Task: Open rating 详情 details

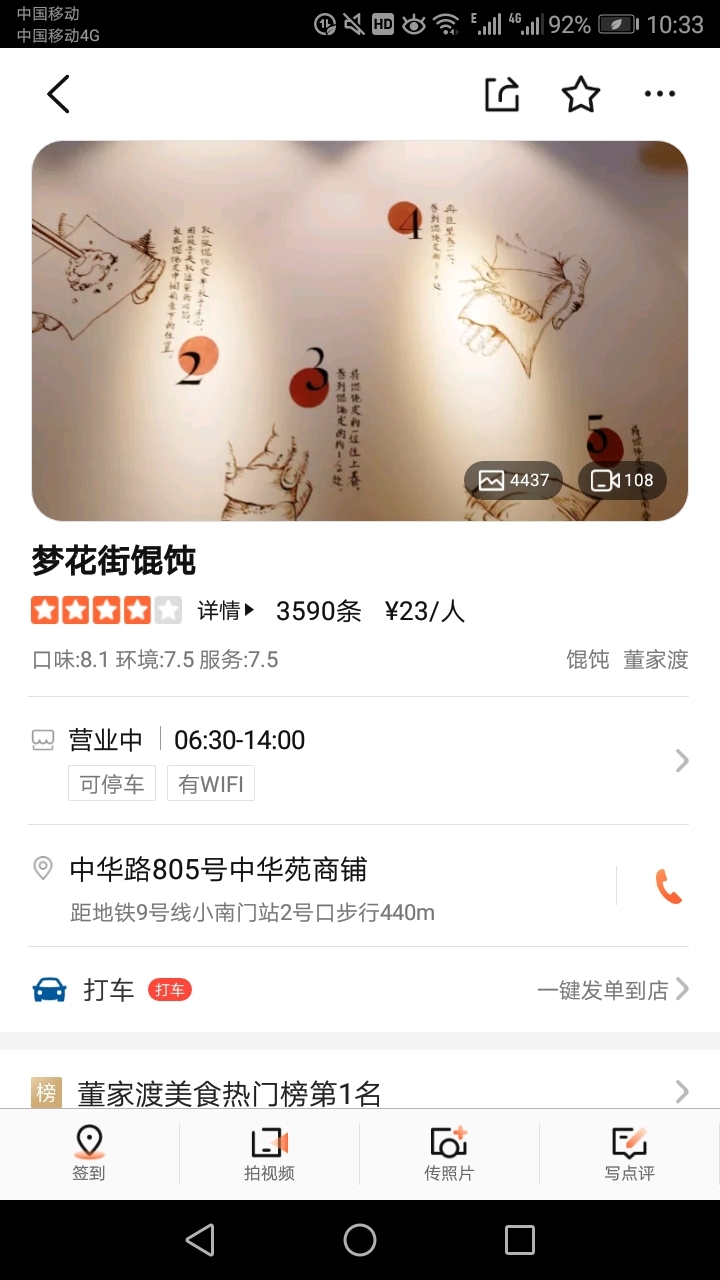Action: click(x=225, y=611)
